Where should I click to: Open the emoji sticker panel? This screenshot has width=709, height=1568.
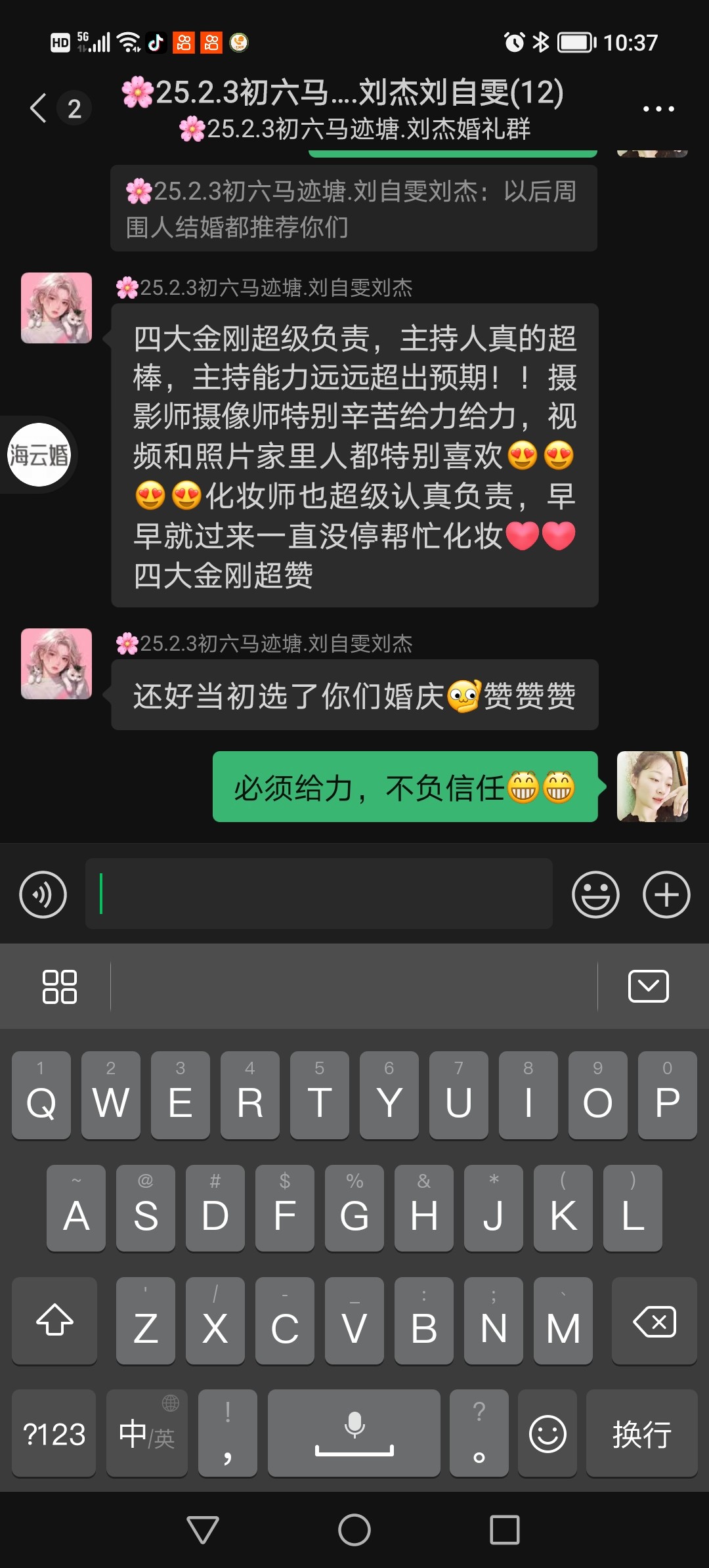(x=595, y=894)
